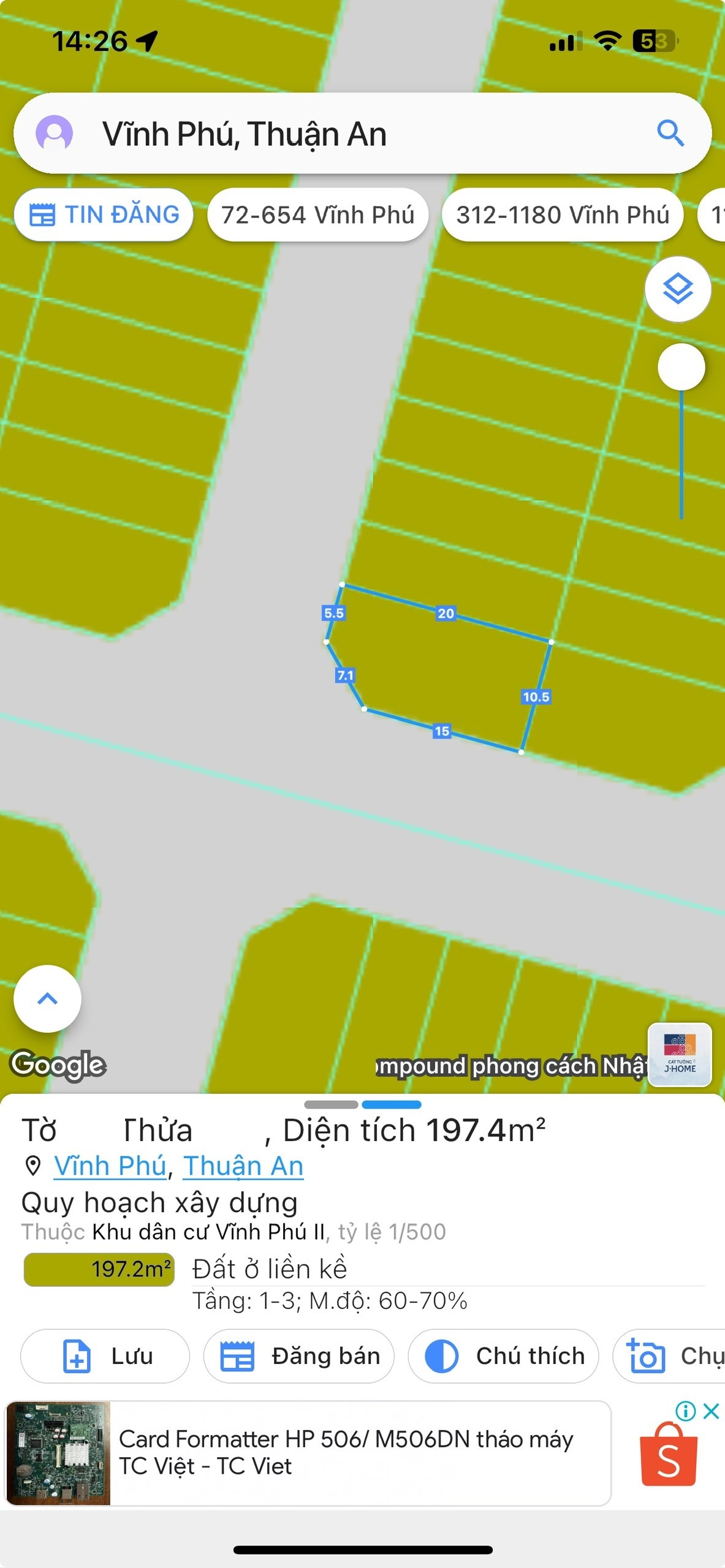The image size is (725, 1568).
Task: Tap the Đăng bán button
Action: [298, 1355]
